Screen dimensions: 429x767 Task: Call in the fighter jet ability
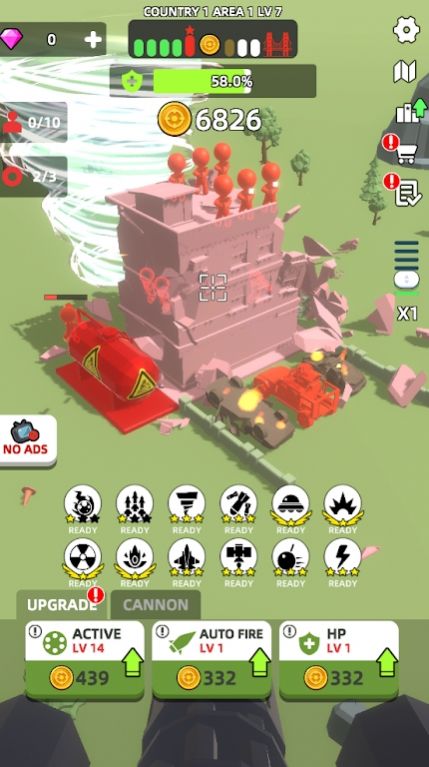coord(187,558)
